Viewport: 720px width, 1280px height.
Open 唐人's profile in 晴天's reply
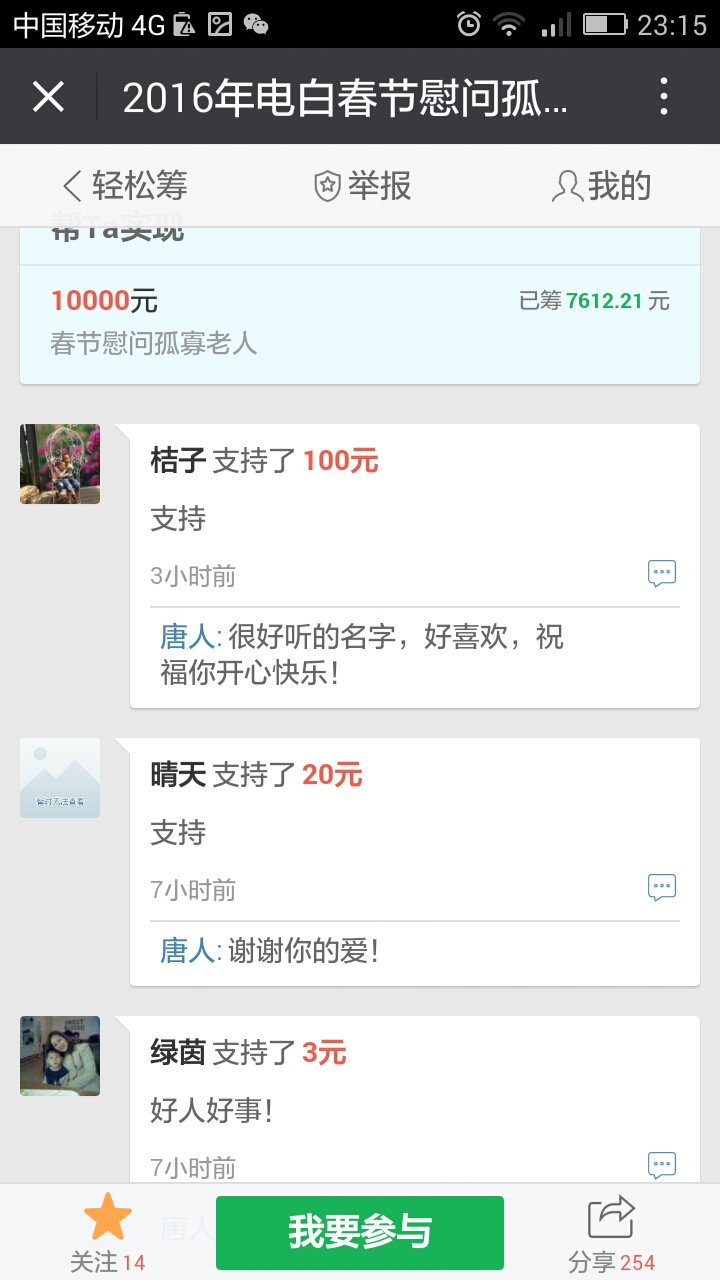coord(187,951)
